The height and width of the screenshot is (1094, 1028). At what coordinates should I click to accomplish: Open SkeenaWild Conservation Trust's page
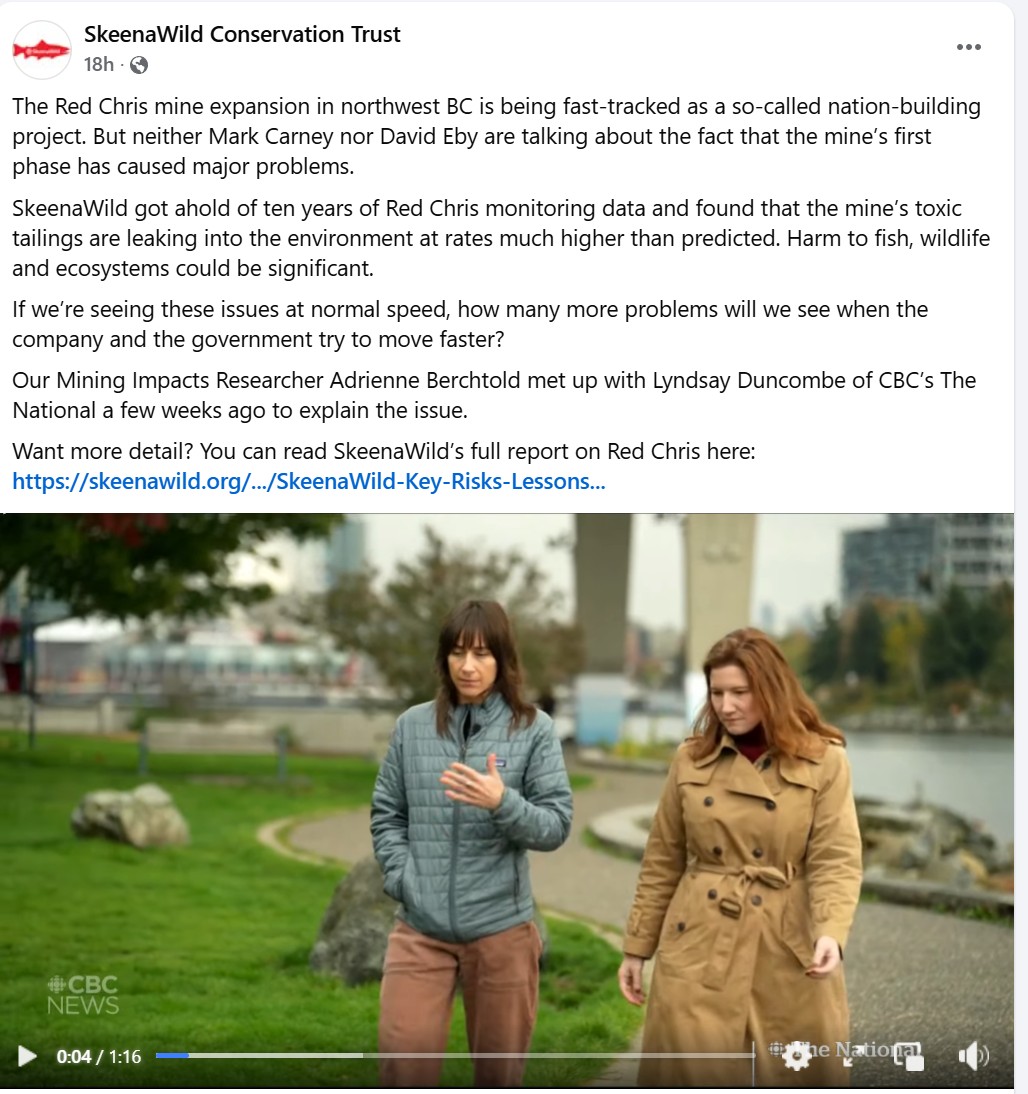pos(242,34)
